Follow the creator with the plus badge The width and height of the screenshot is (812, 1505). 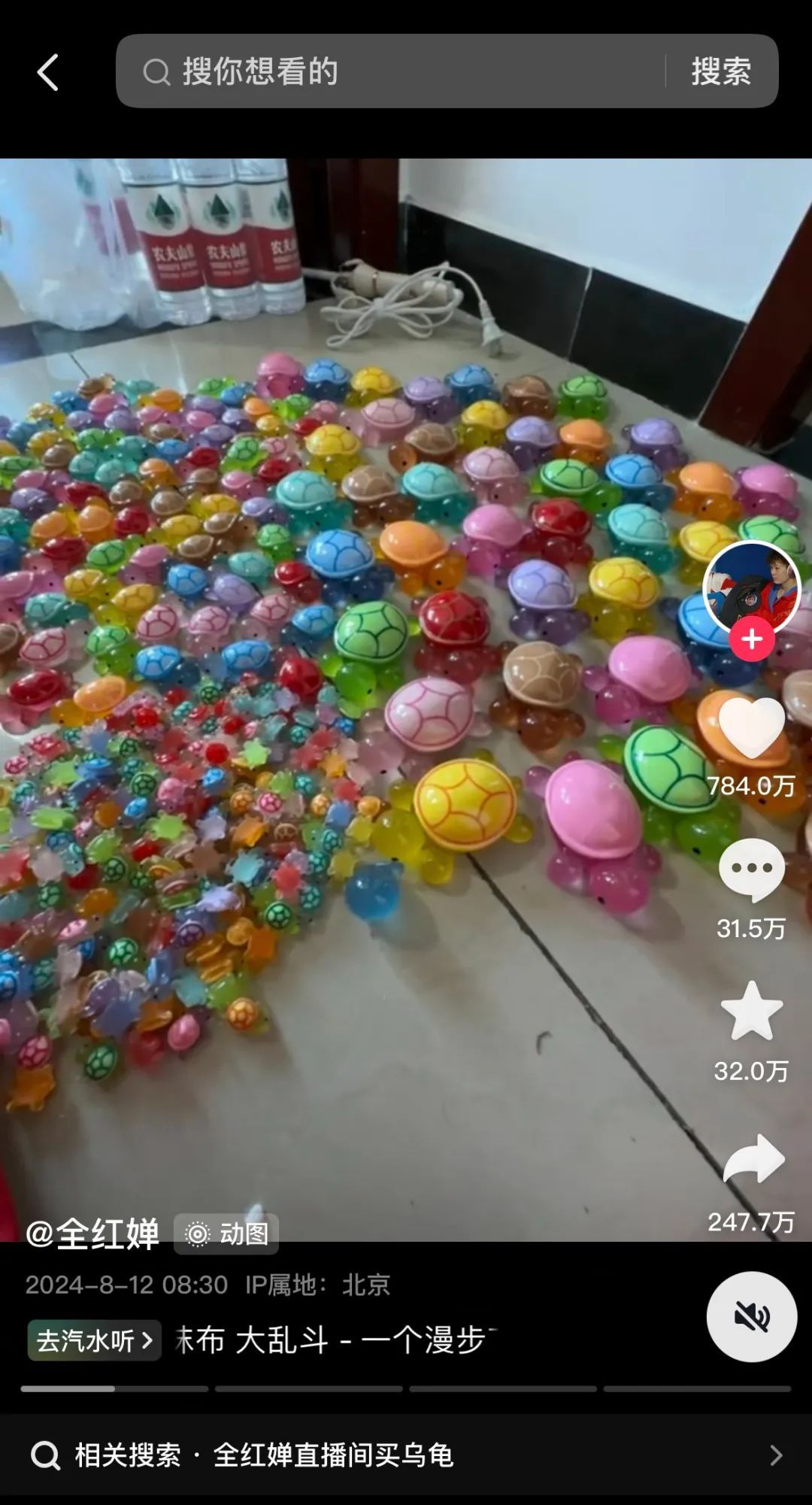tap(752, 639)
